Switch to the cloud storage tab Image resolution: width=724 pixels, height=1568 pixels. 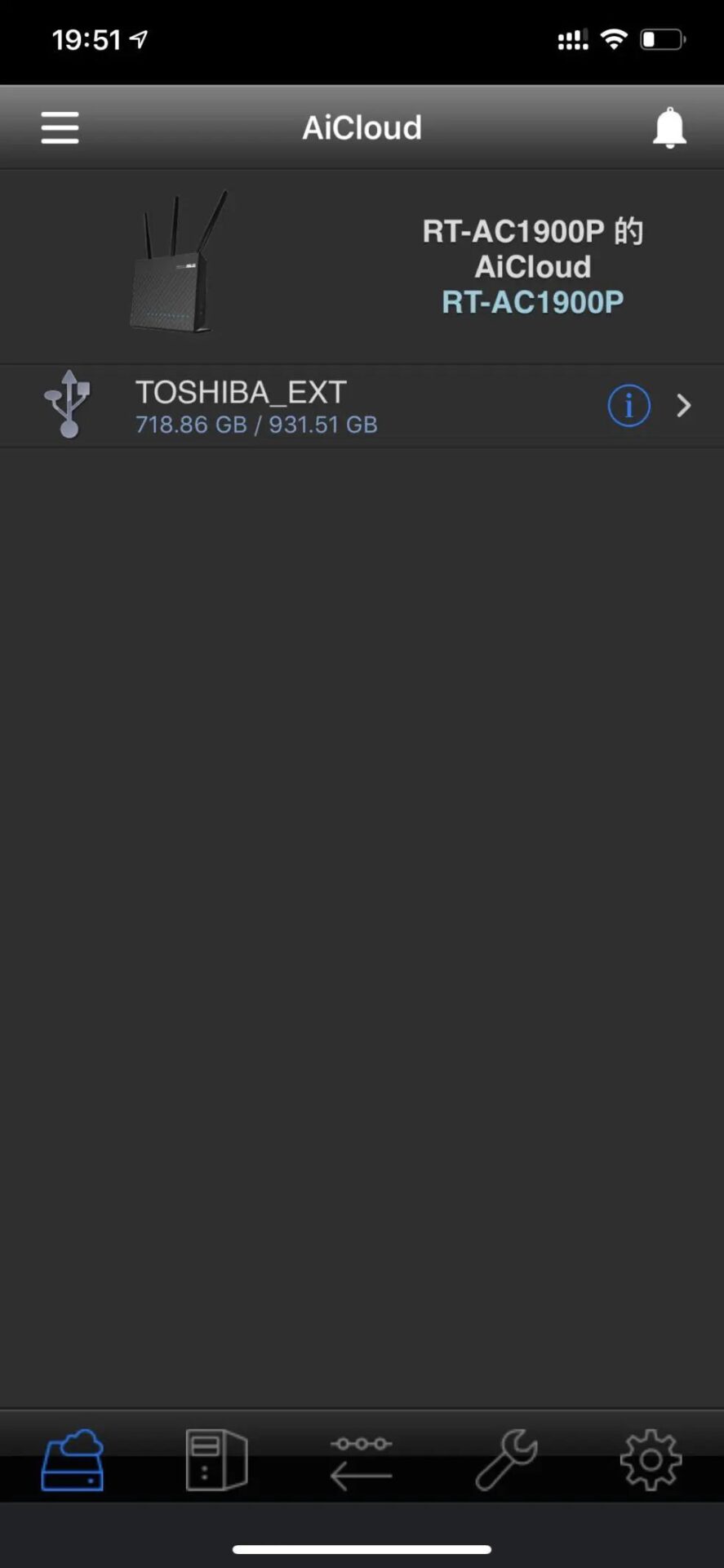click(x=73, y=1459)
